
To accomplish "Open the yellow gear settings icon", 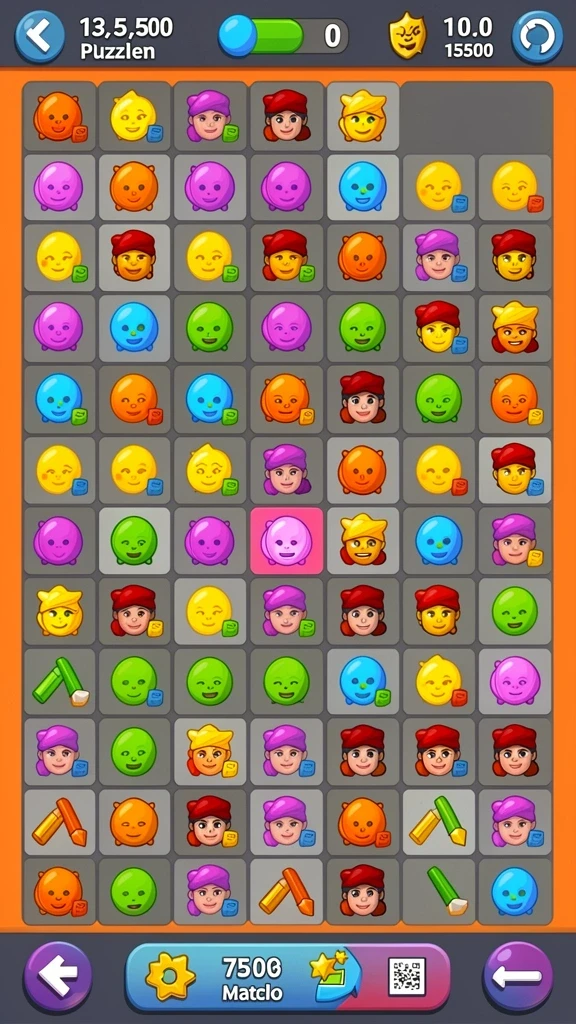I will (x=170, y=976).
